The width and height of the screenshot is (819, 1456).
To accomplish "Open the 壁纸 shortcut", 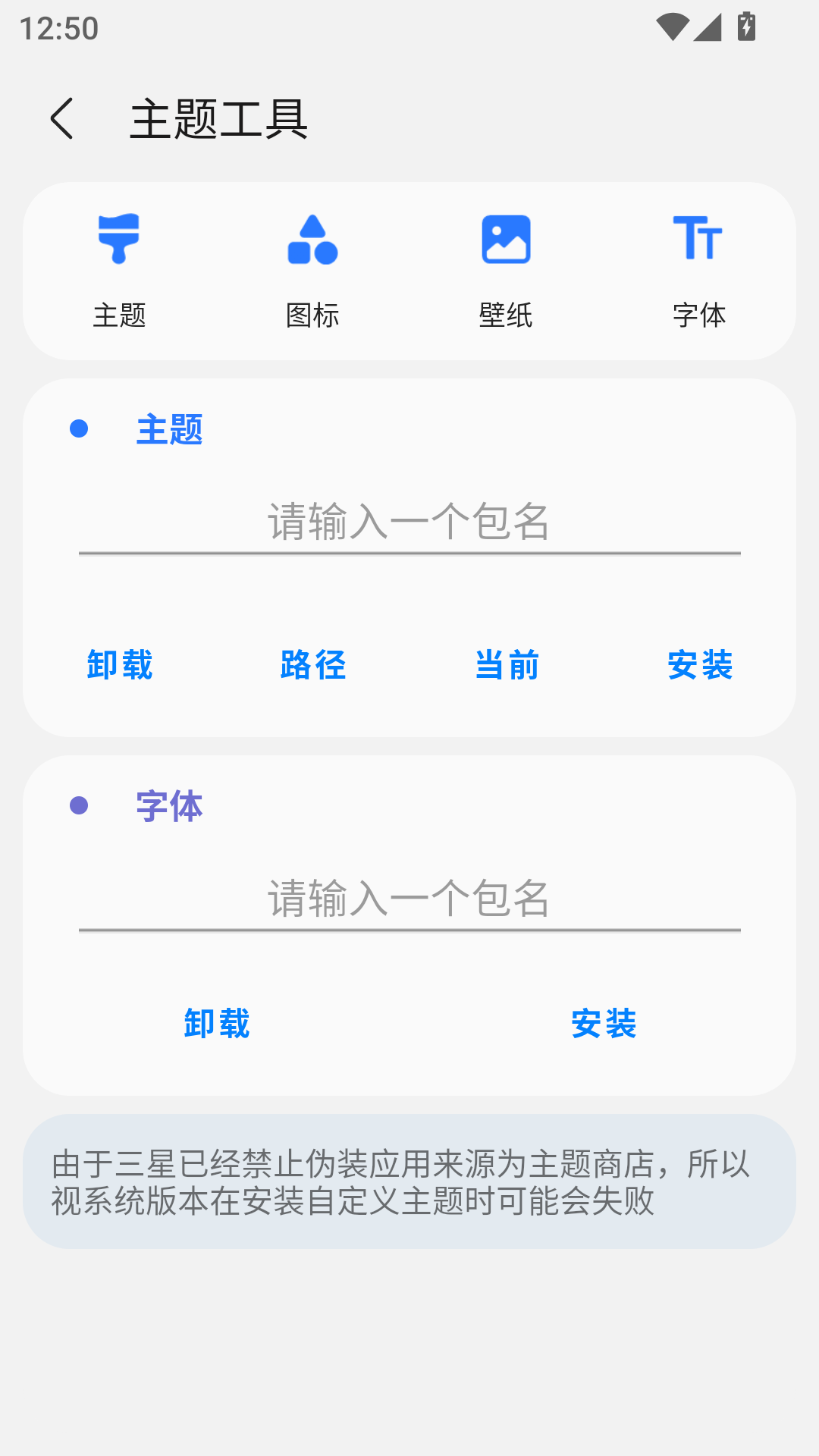I will 506,269.
